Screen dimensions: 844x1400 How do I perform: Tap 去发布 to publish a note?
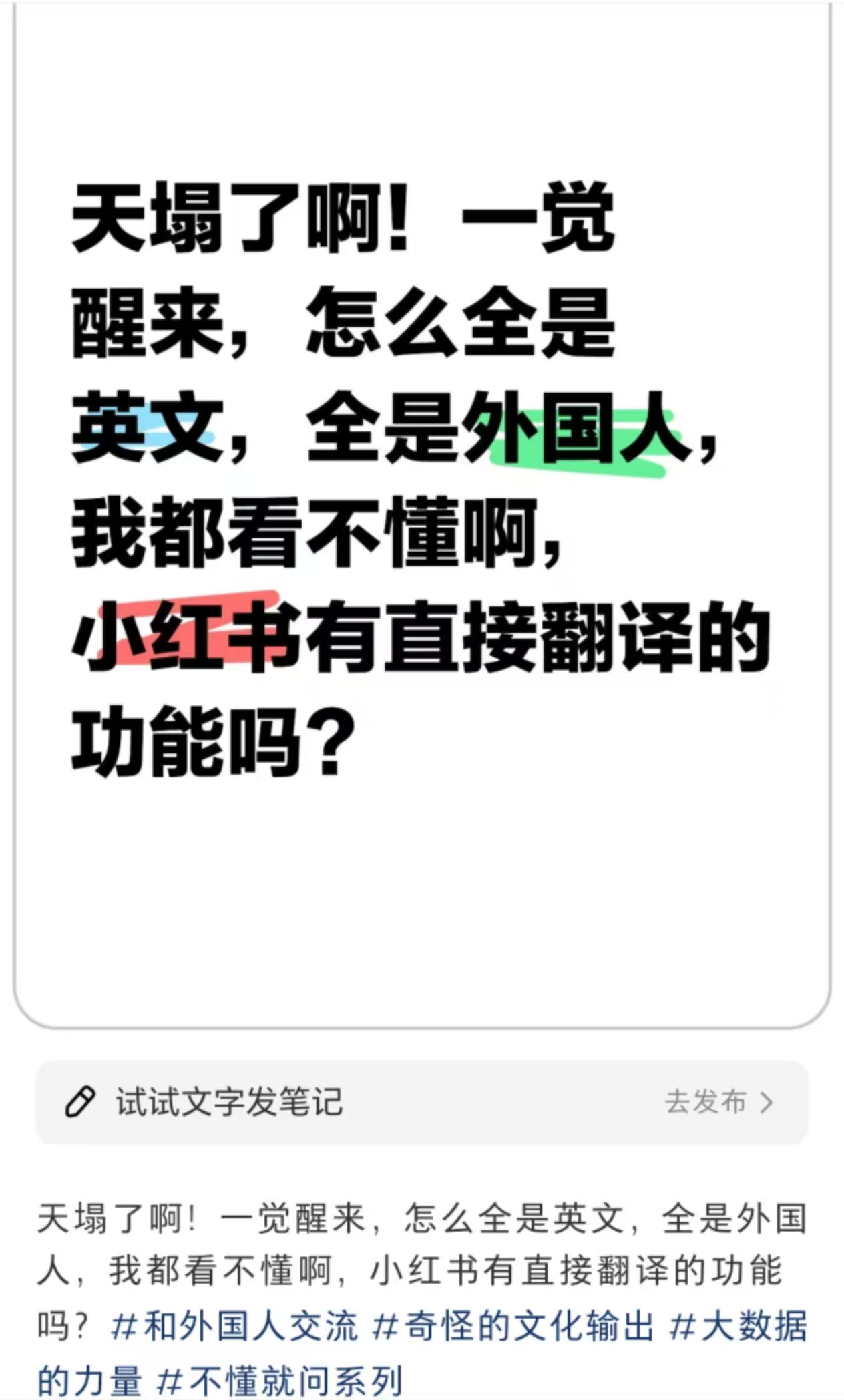click(x=718, y=1102)
